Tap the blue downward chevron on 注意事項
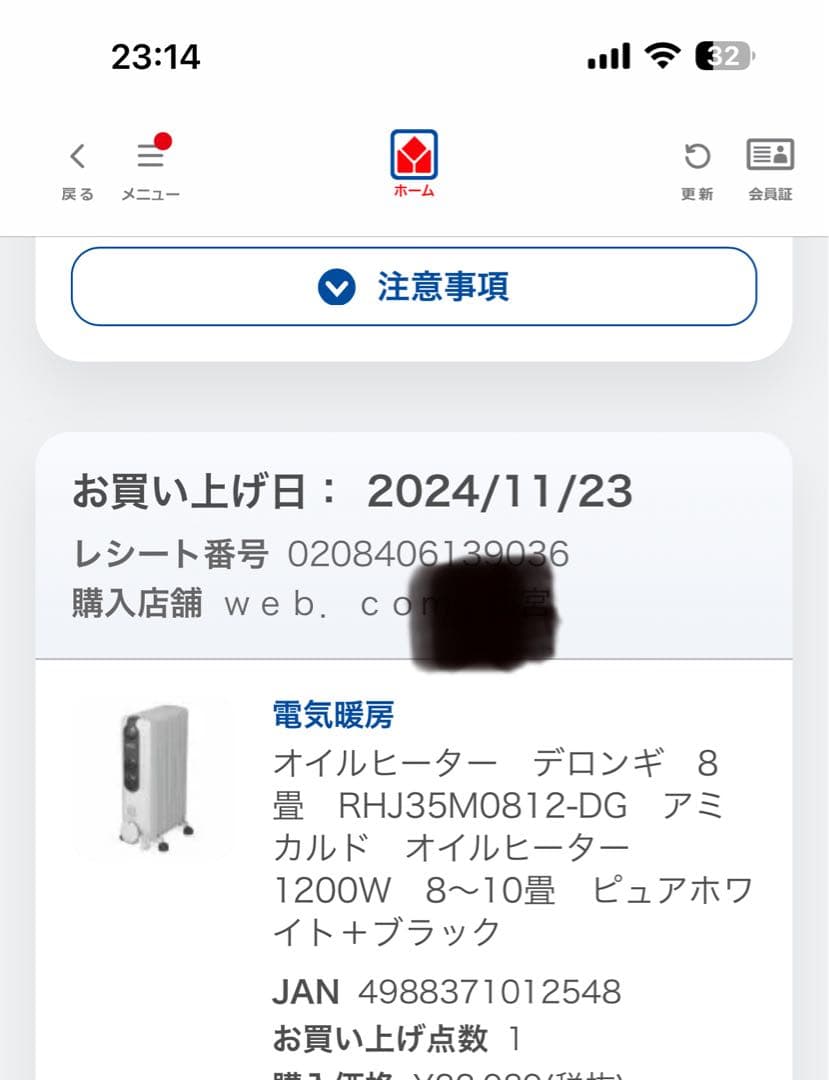 coord(335,287)
